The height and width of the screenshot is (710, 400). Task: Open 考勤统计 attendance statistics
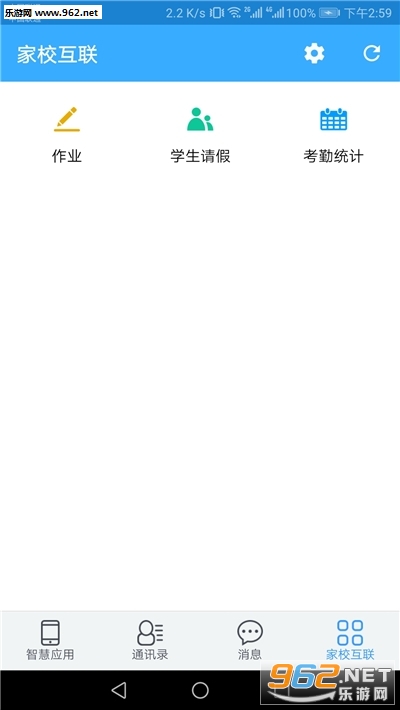[x=333, y=135]
